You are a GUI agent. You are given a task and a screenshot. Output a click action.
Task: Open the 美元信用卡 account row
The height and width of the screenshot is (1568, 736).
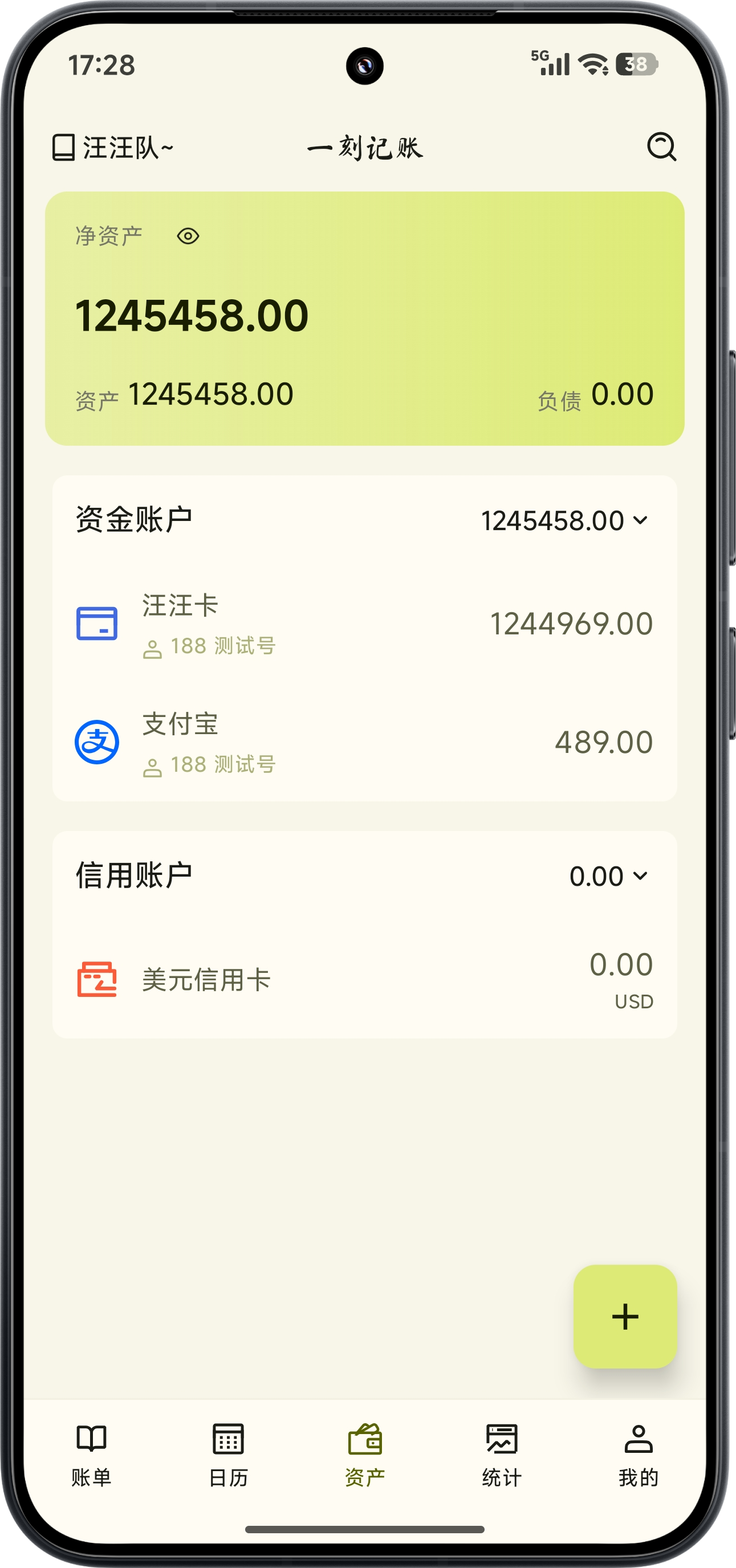(365, 979)
